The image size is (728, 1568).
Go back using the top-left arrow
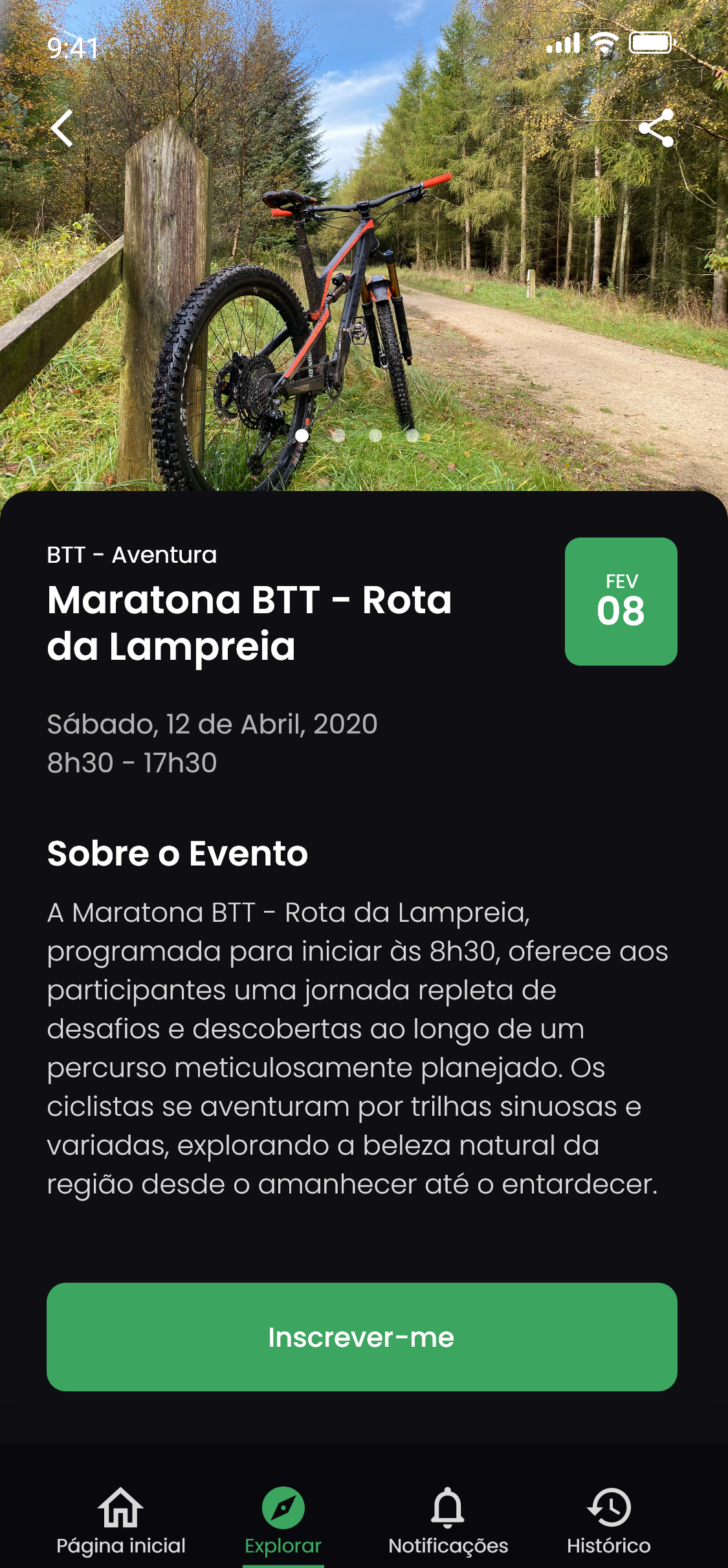62,128
